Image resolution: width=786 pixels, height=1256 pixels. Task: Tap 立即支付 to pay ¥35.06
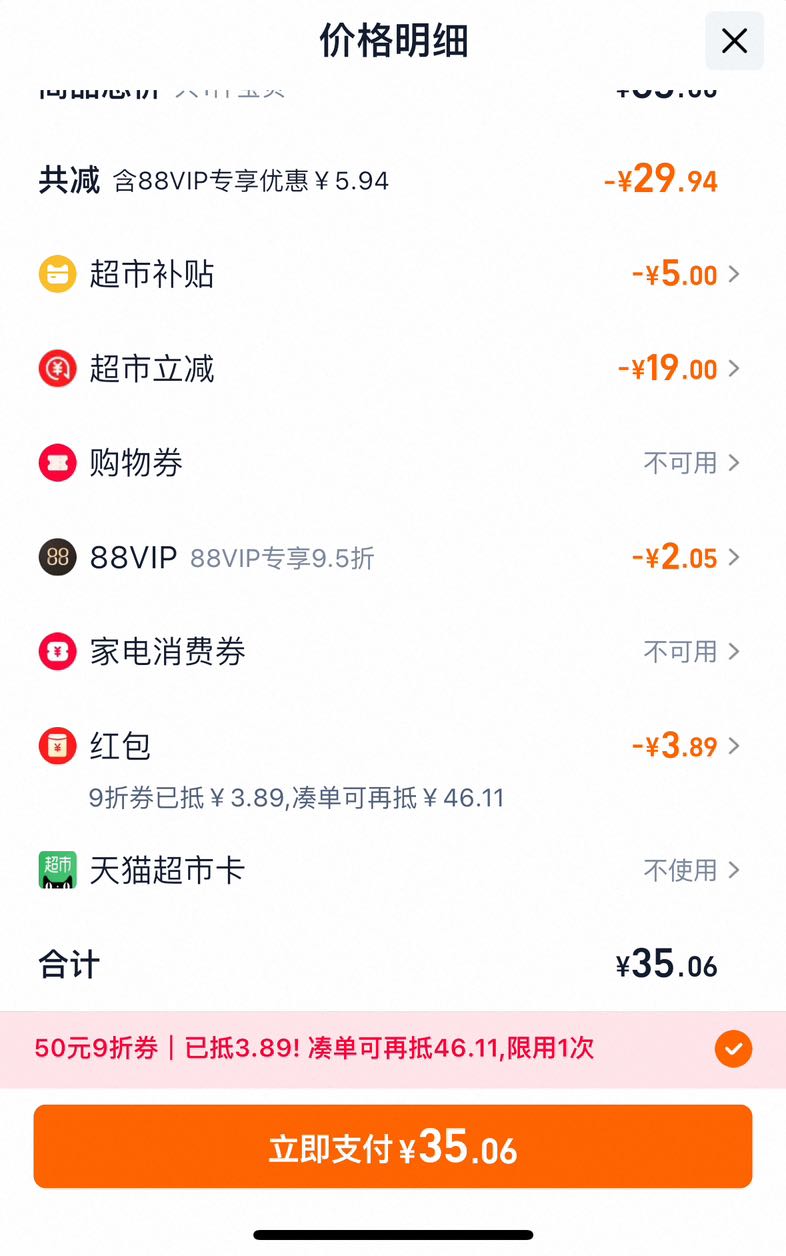tap(393, 1146)
